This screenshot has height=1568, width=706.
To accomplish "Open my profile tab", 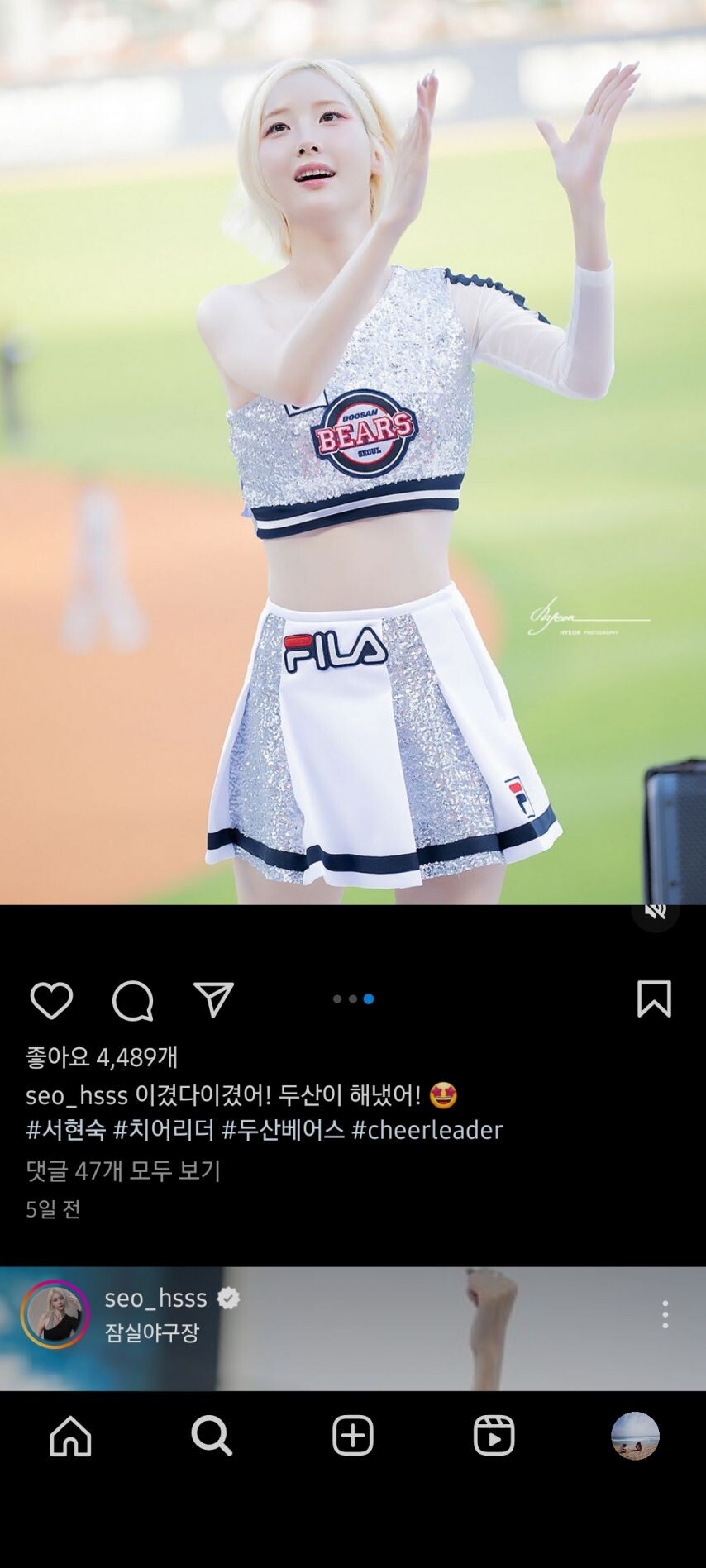I will (x=635, y=1435).
